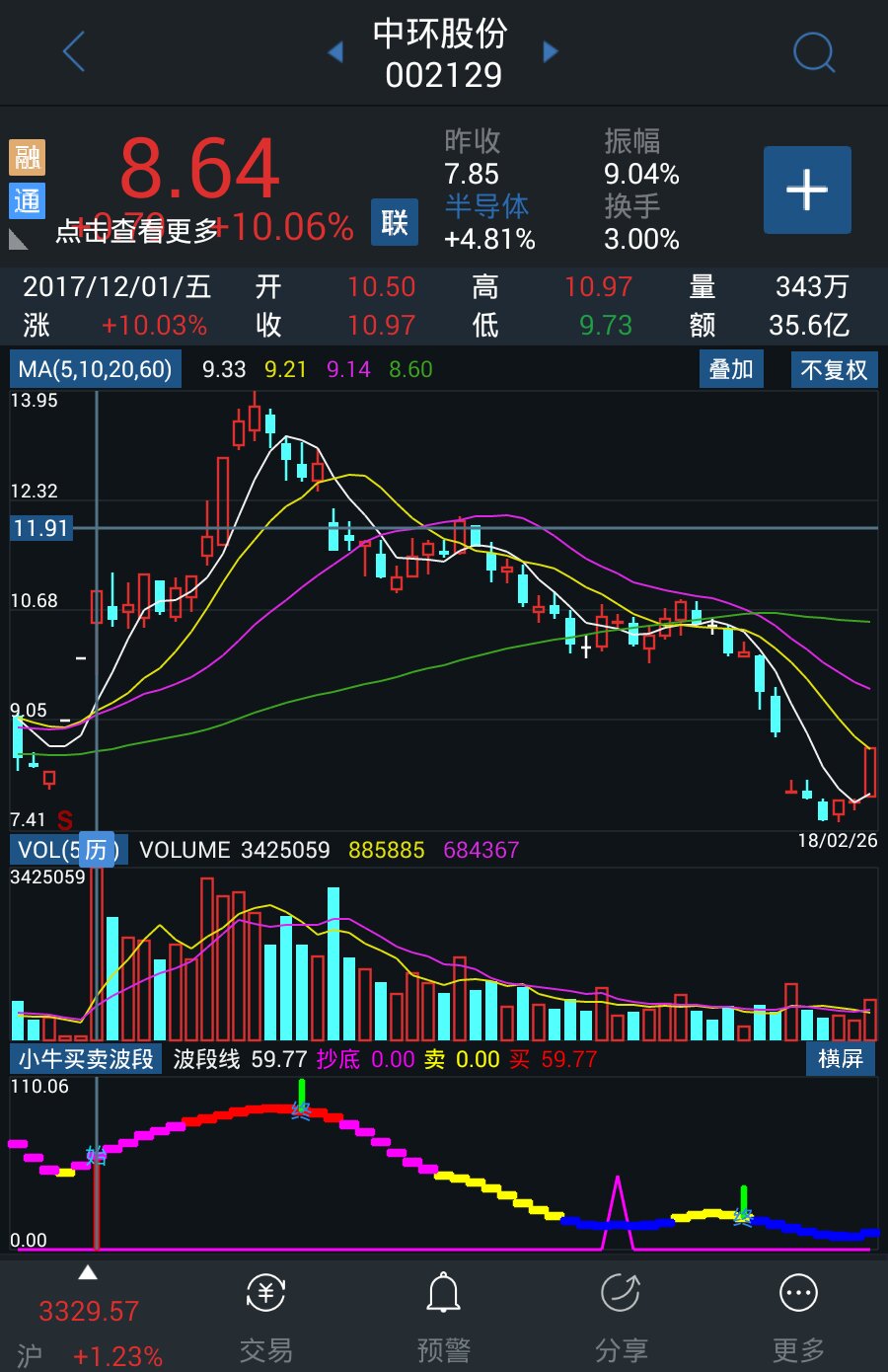Switch to landscape with 横屏

(841, 1059)
